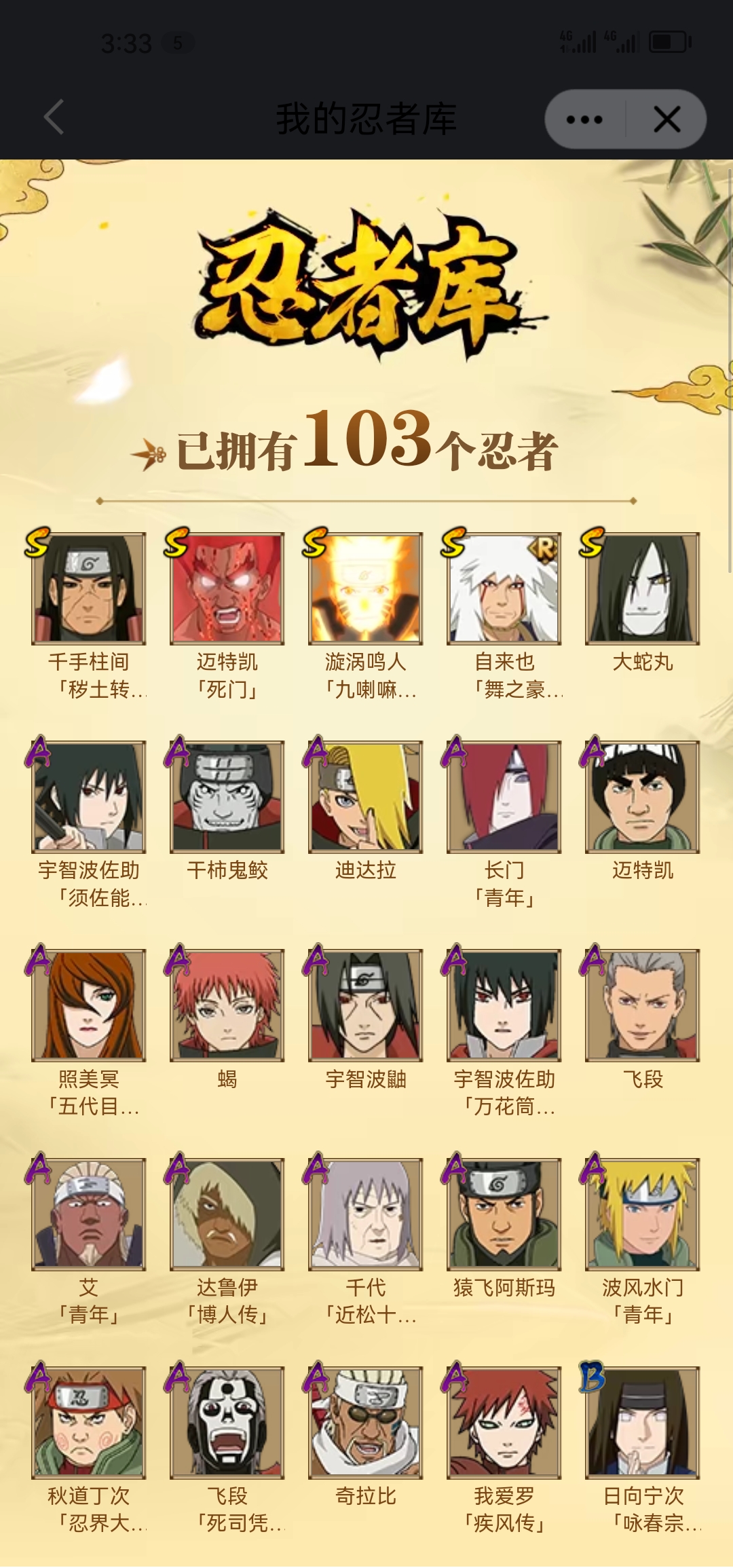This screenshot has height=1568, width=733.
Task: Open 我爱罗「疾风传」 ninja portrait
Action: coord(504,1423)
